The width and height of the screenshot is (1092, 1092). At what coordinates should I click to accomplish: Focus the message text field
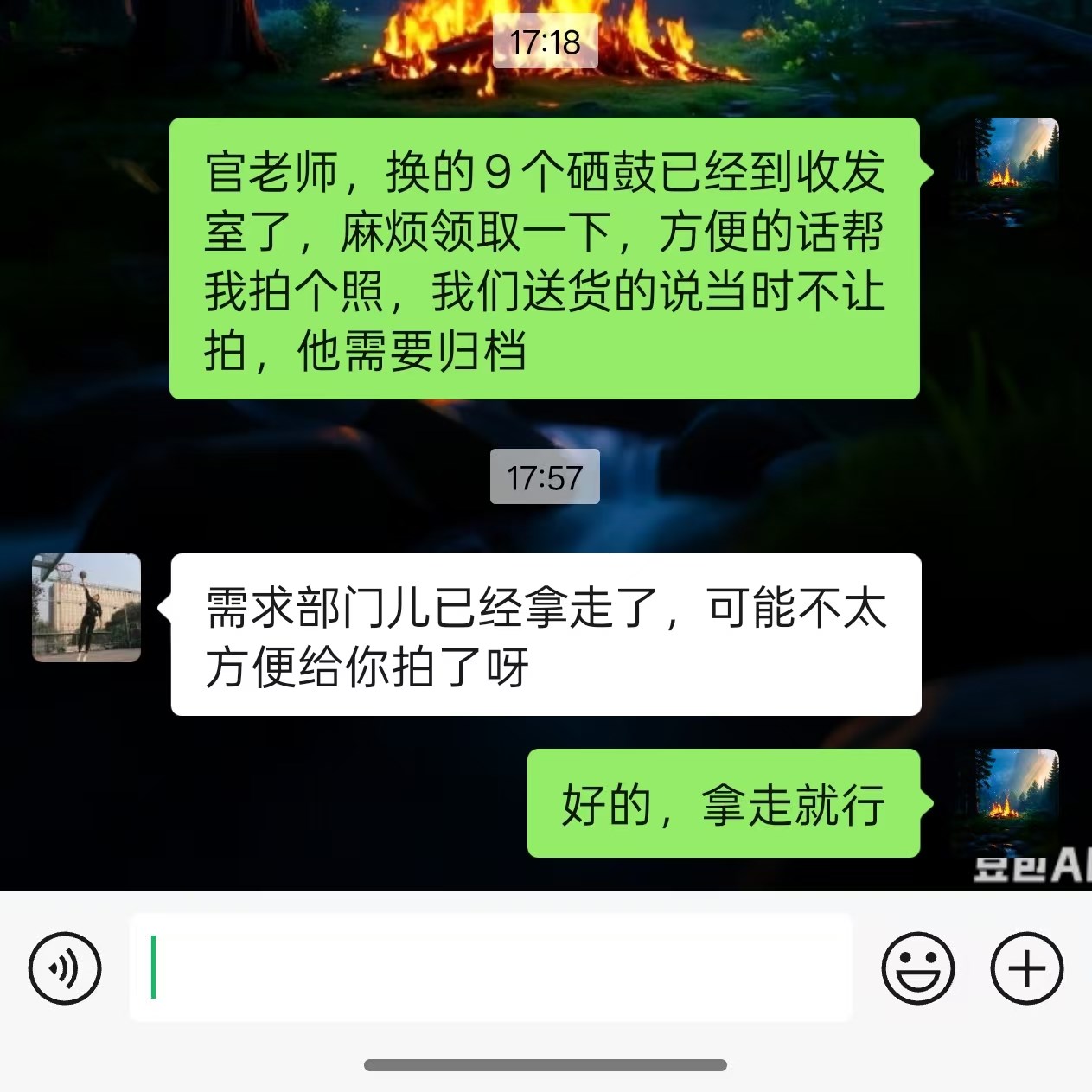point(490,967)
